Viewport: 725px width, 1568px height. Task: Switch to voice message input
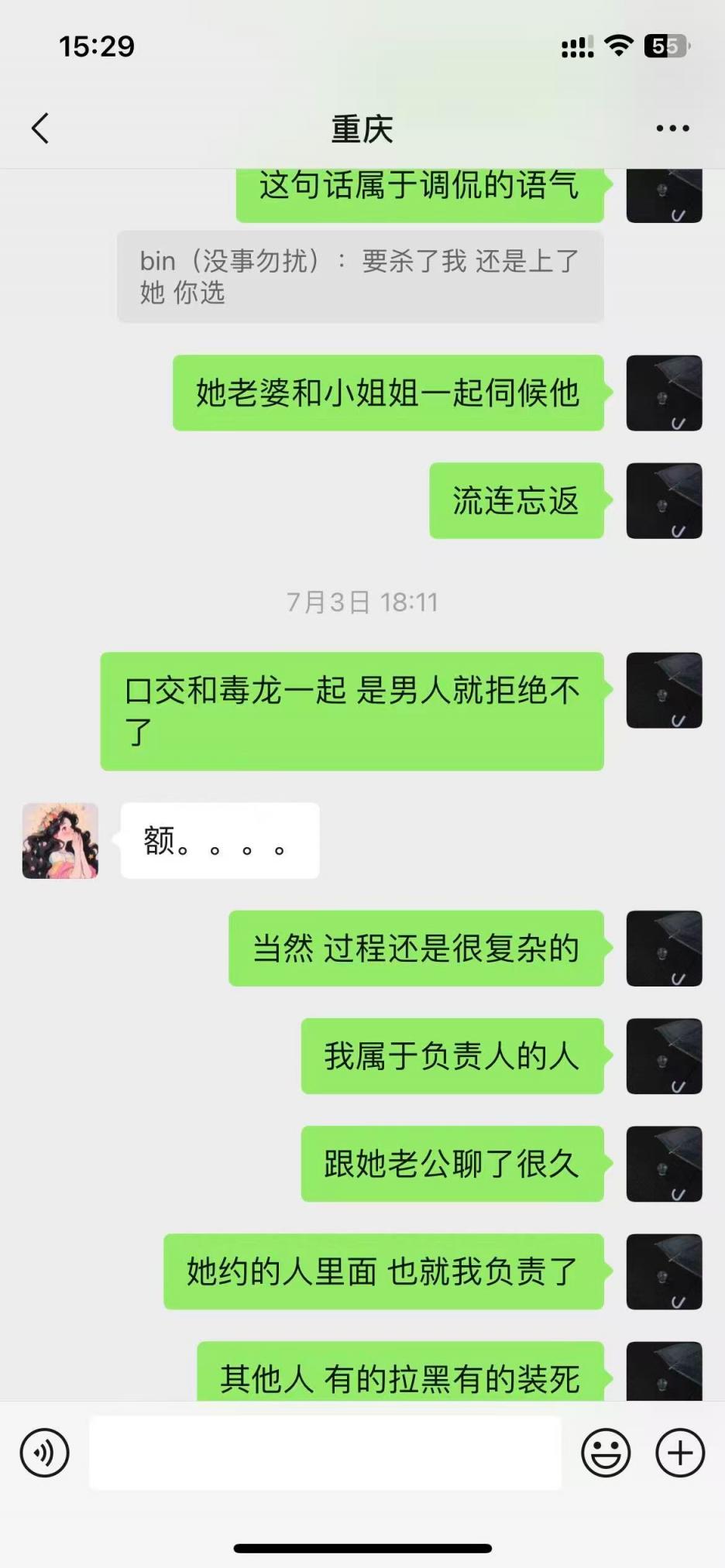click(x=45, y=1453)
